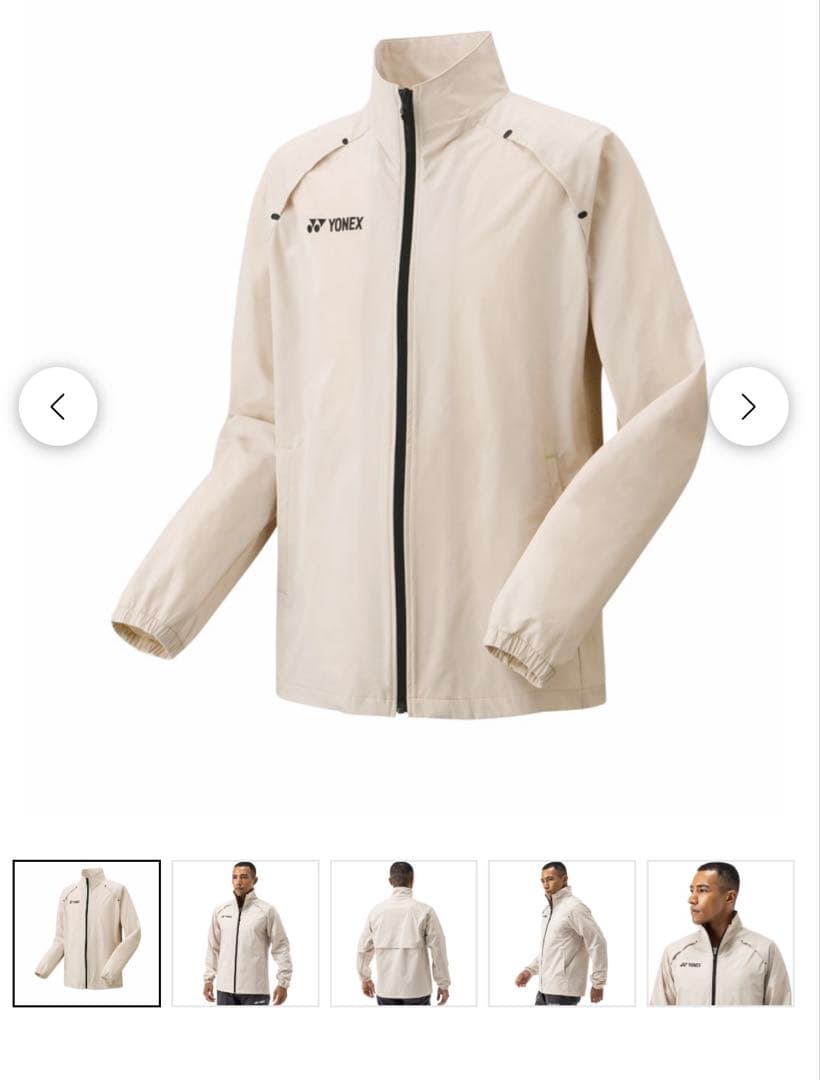Go to the next product image
This screenshot has width=820, height=1080.
coord(748,406)
